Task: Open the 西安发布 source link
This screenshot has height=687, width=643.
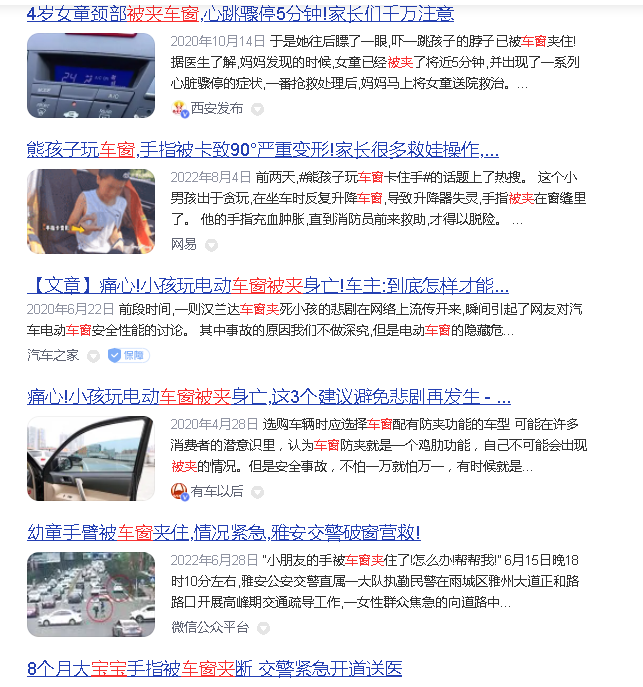Action: pos(216,108)
